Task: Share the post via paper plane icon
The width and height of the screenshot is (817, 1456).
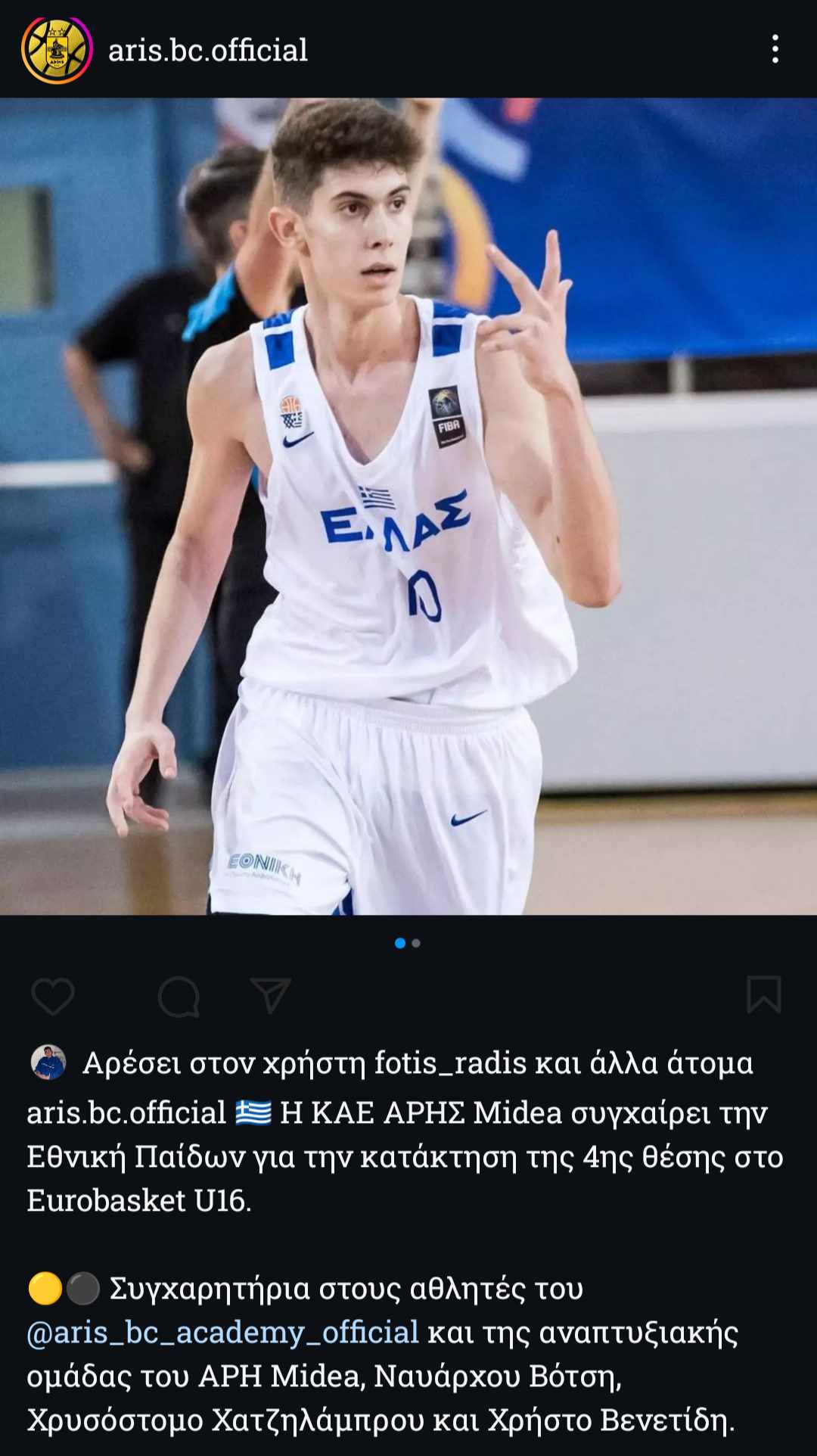Action: coord(270,995)
